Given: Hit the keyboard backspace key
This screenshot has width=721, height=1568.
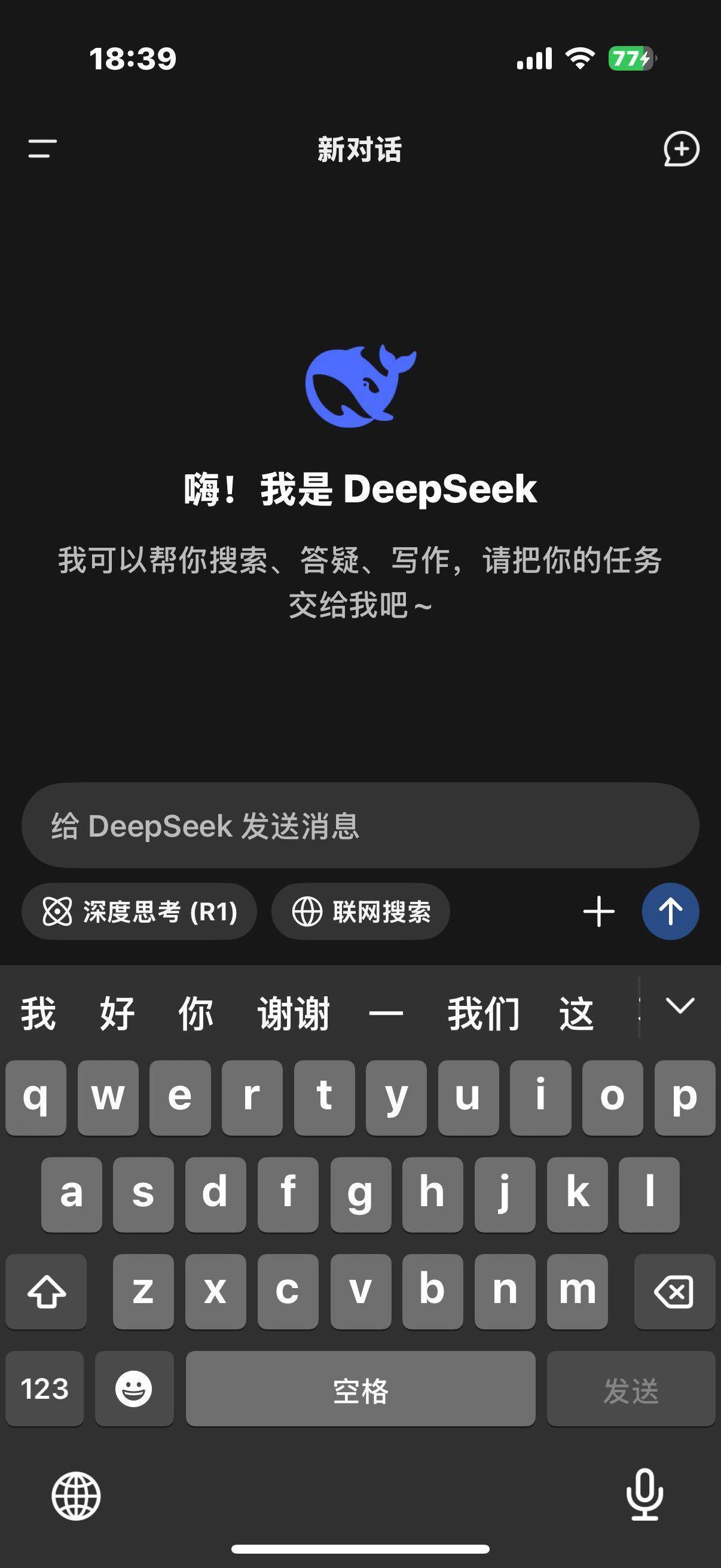Looking at the screenshot, I should (x=674, y=1291).
